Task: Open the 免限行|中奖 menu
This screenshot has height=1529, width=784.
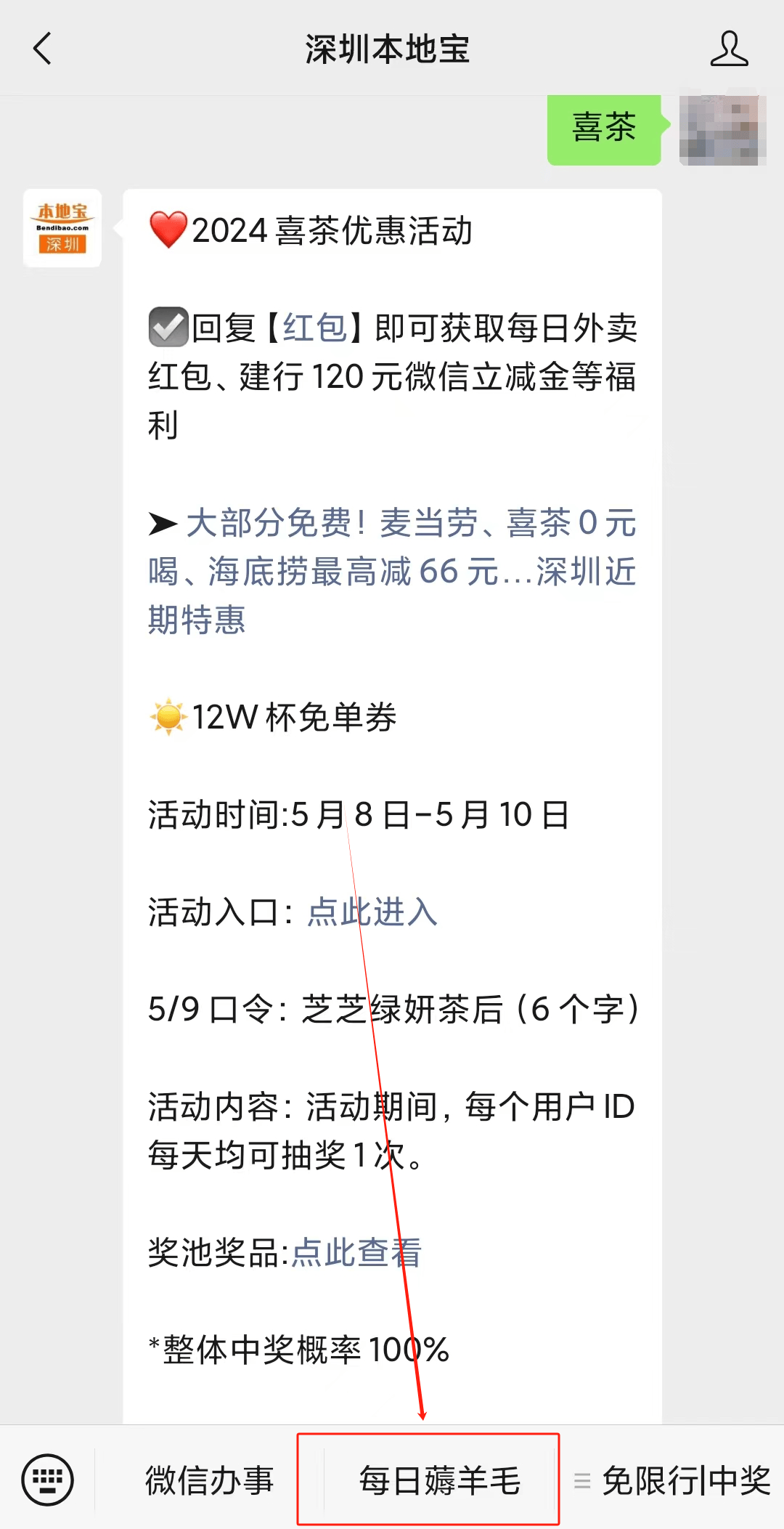Action: tap(686, 1480)
